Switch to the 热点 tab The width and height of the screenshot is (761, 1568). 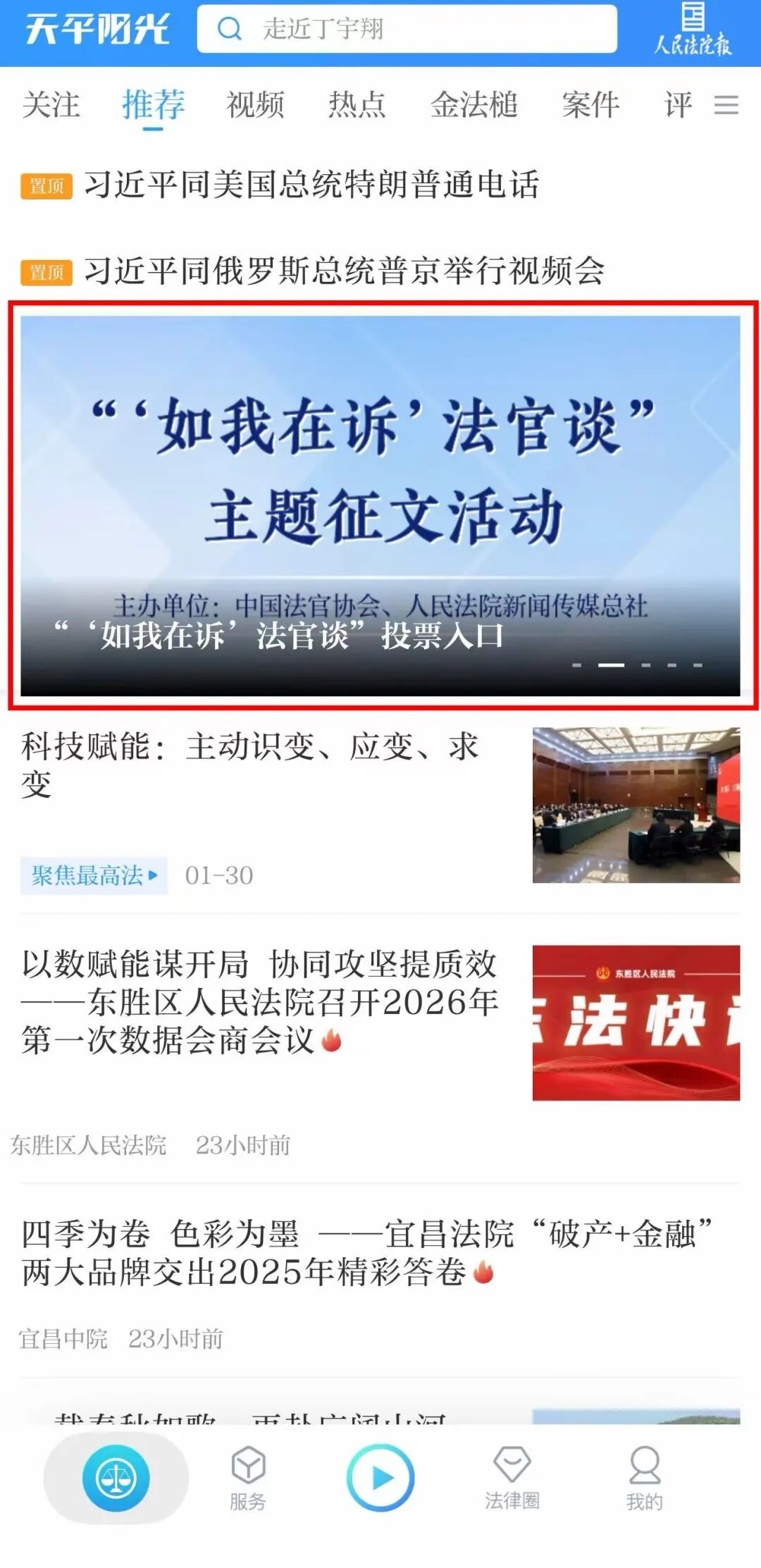(x=357, y=105)
